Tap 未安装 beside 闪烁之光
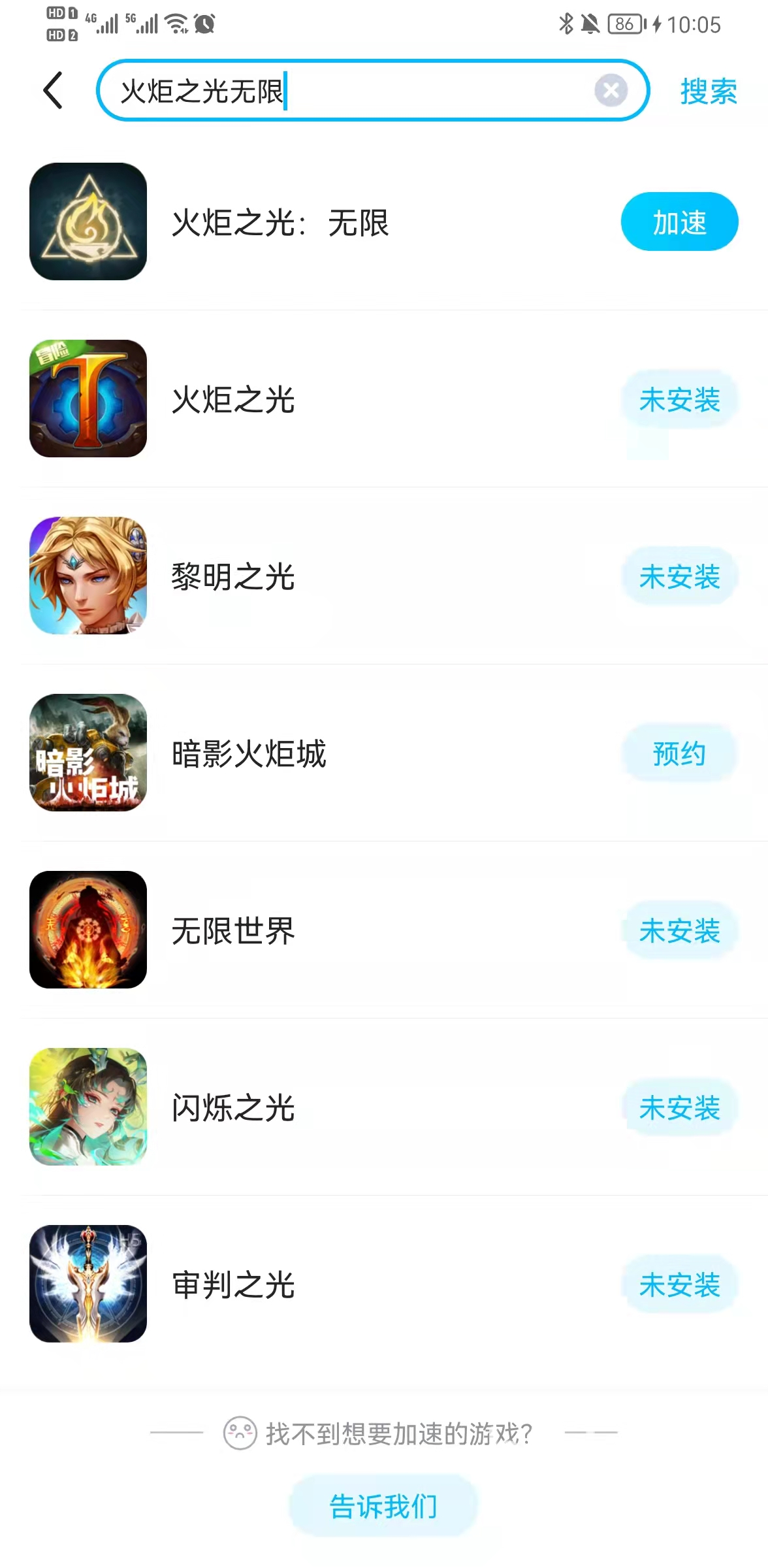 point(679,1108)
